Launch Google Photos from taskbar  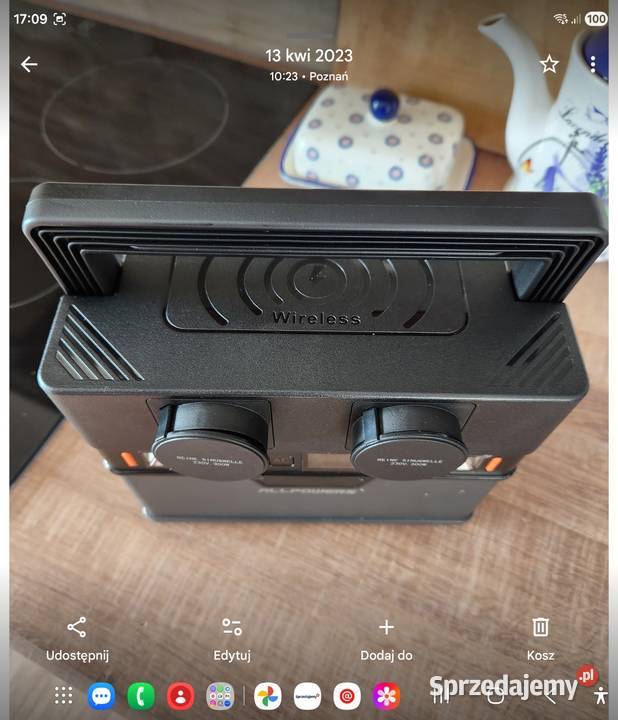click(x=267, y=695)
